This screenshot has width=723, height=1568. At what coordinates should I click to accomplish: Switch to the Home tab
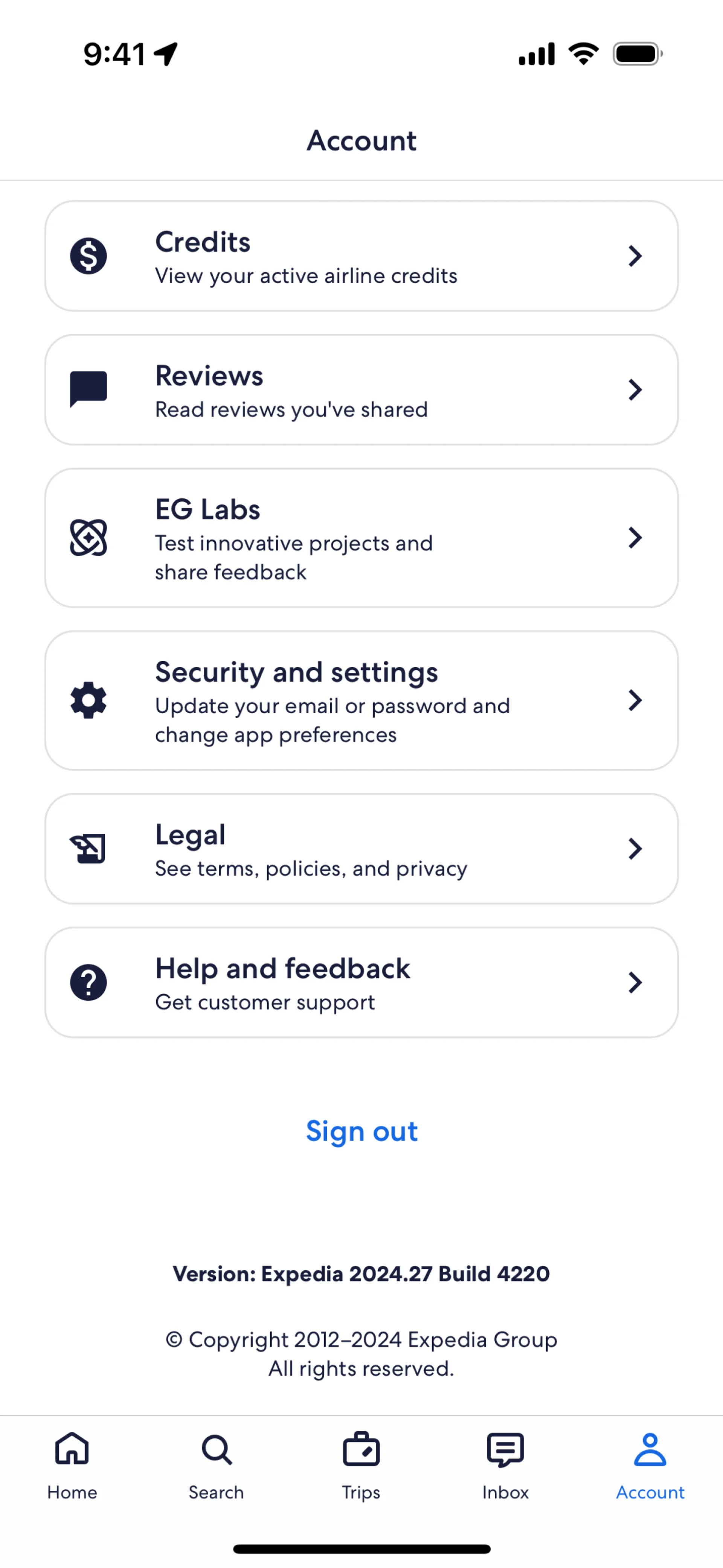tap(72, 1465)
